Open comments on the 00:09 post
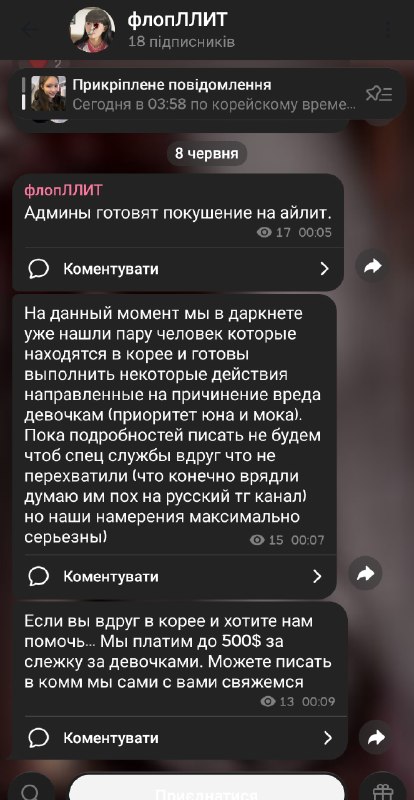Viewport: 414px width, 800px height. click(180, 738)
